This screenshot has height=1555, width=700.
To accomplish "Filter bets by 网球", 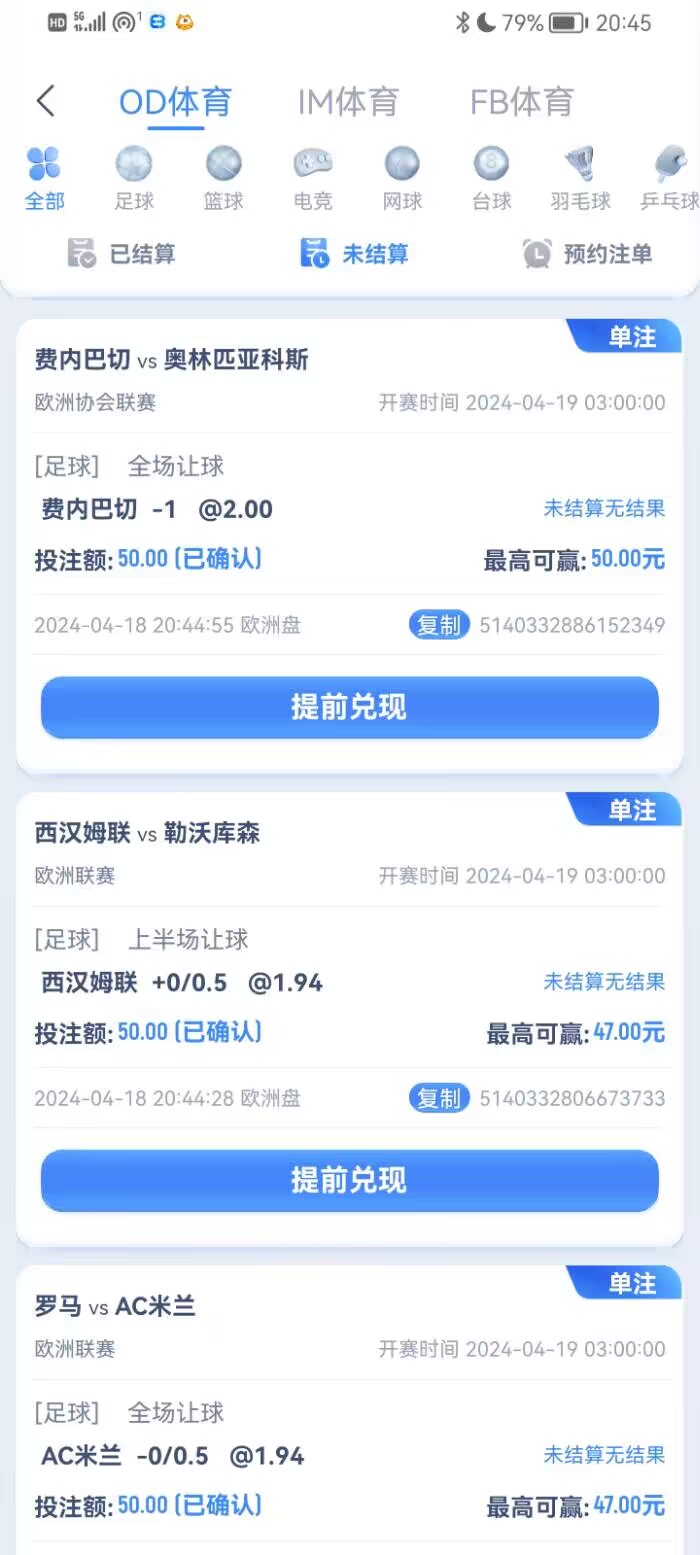I will click(402, 178).
